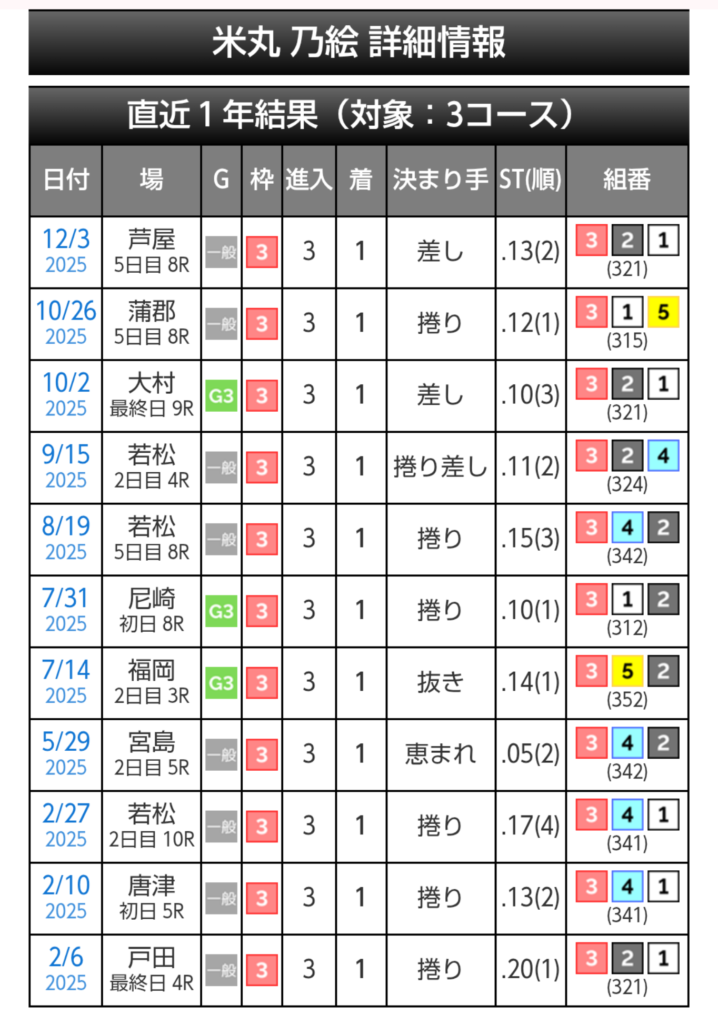
Task: Tap the 7/31 Amagasaki date link
Action: (66, 599)
